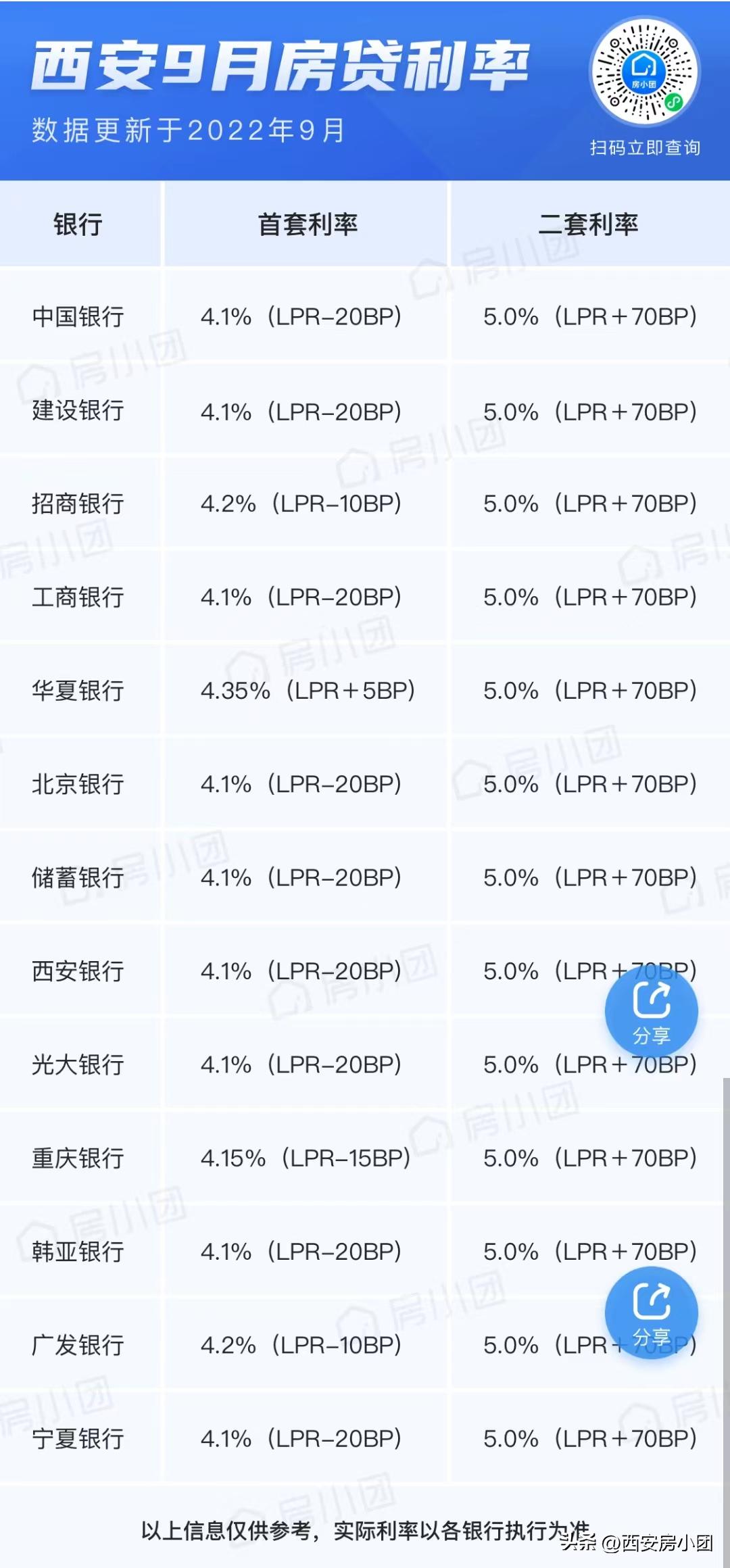
Task: Select the 招商银行 LPR-10BP cell
Action: click(308, 504)
